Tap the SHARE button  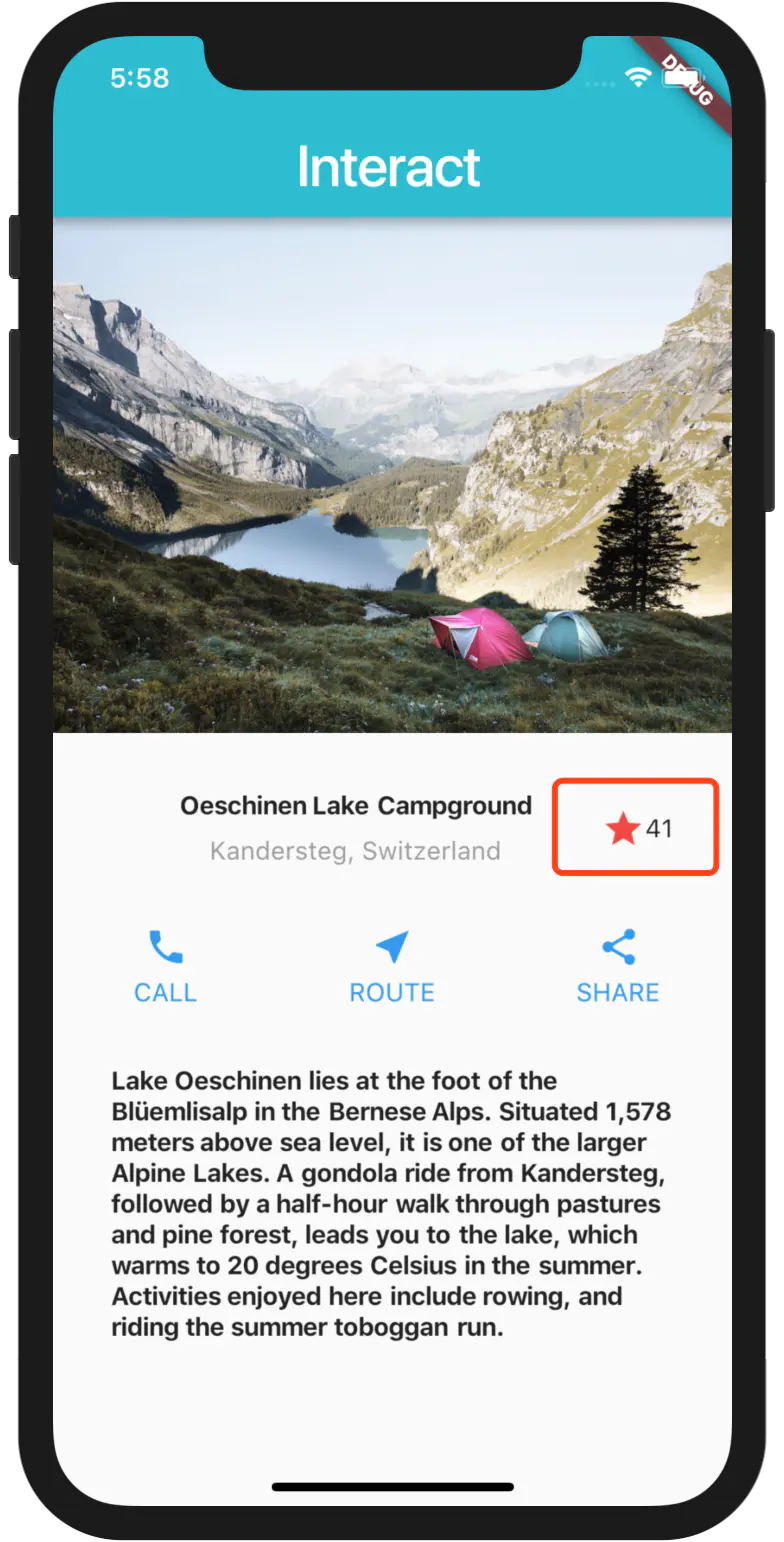[618, 967]
